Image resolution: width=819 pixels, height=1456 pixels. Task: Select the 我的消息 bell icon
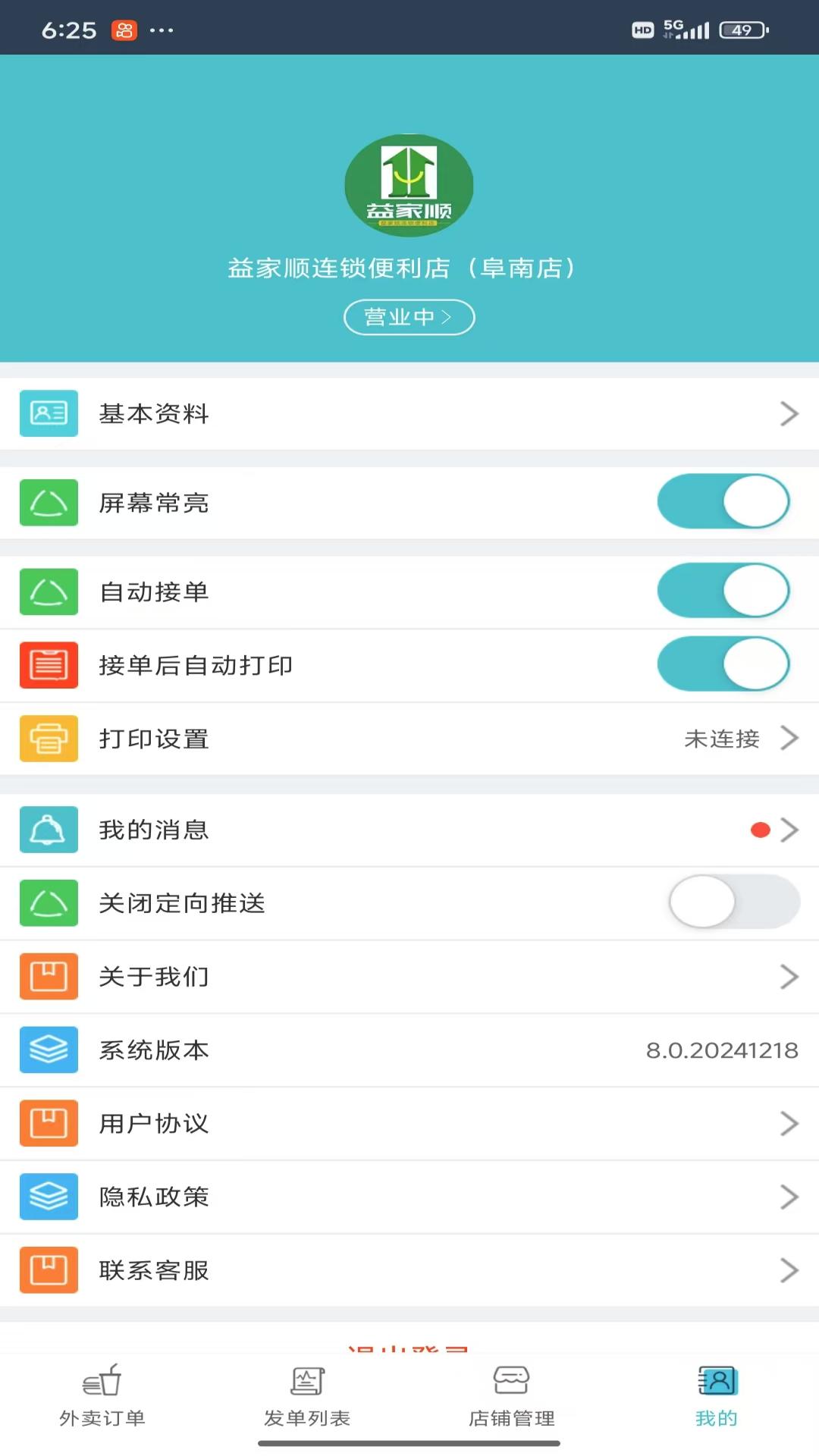point(49,830)
